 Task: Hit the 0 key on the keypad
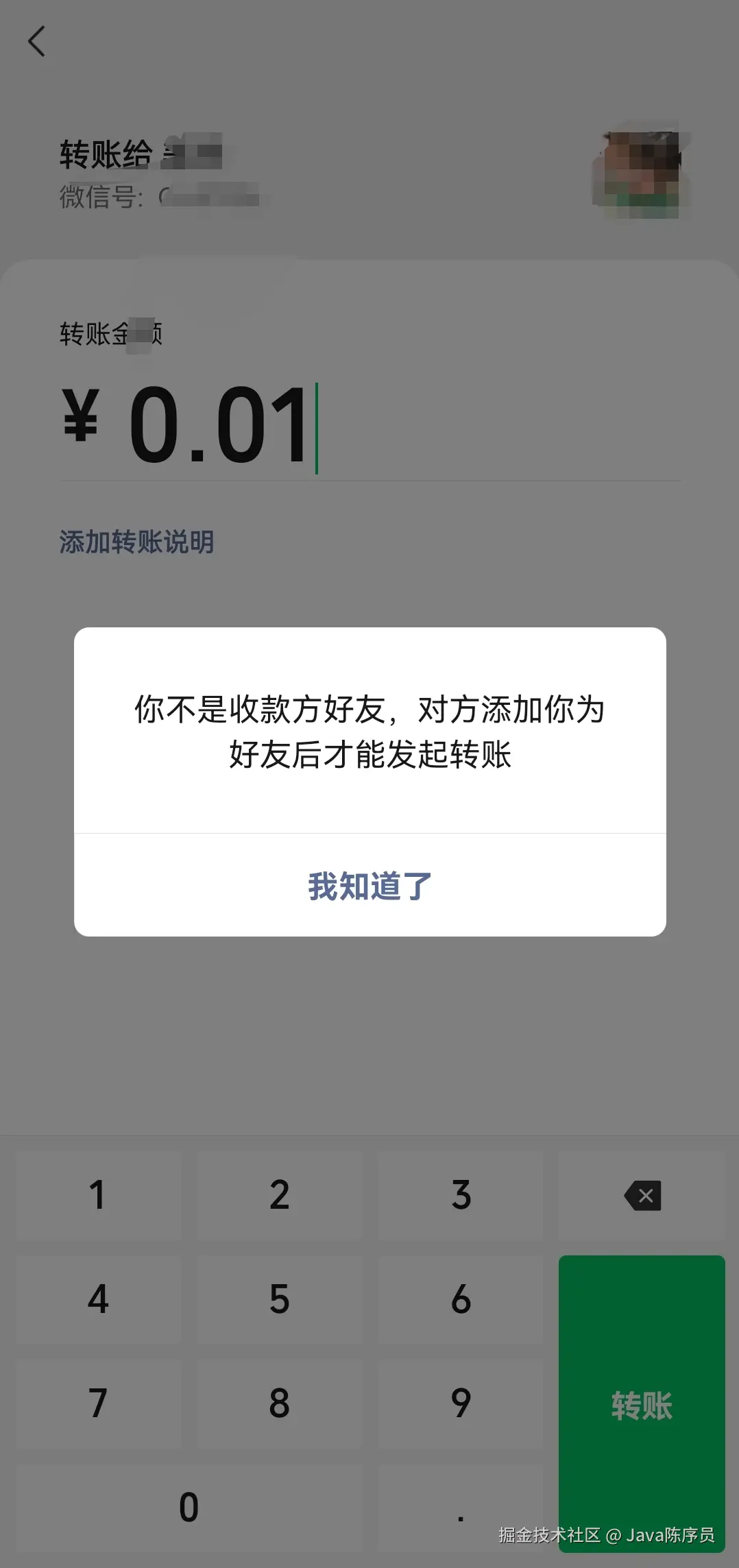[189, 1508]
